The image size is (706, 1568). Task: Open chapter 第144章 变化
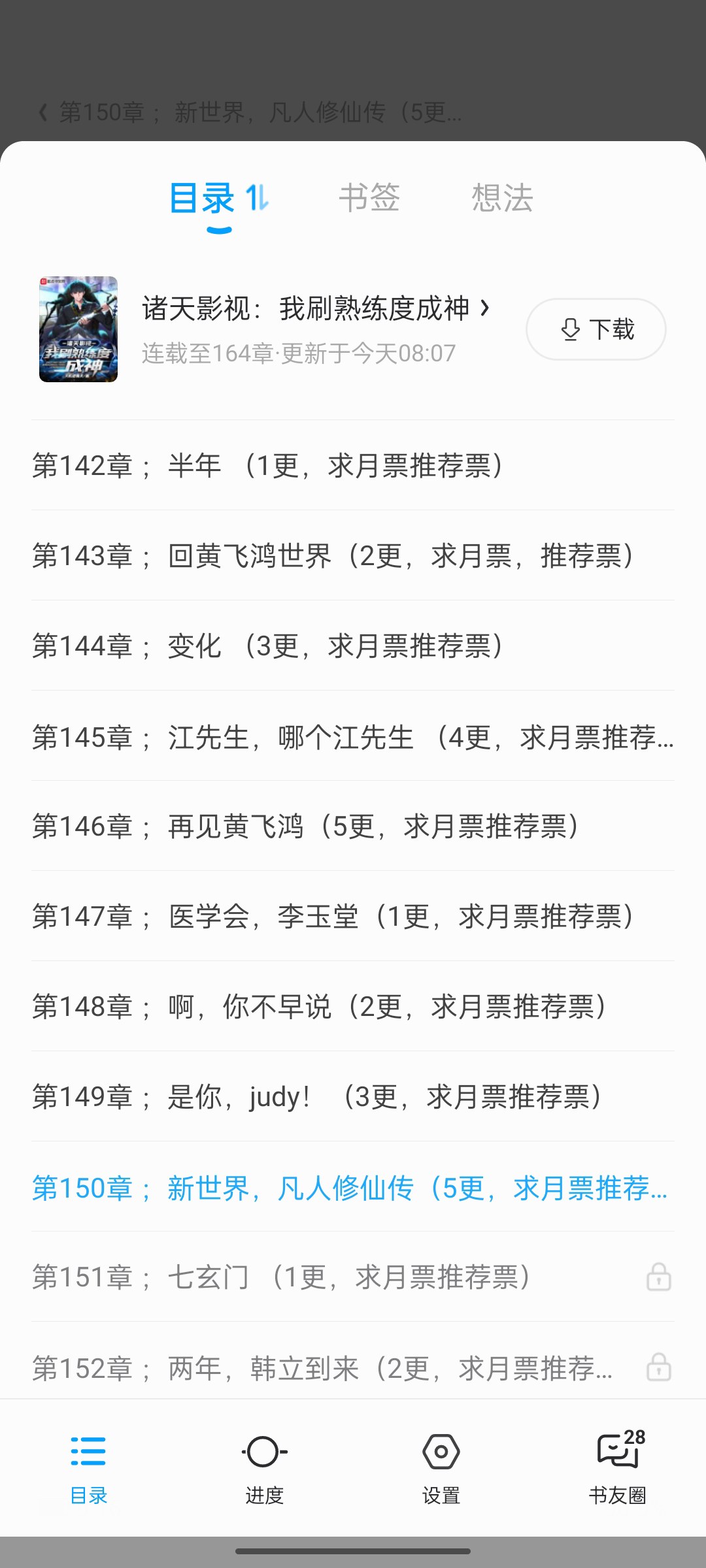pos(268,646)
